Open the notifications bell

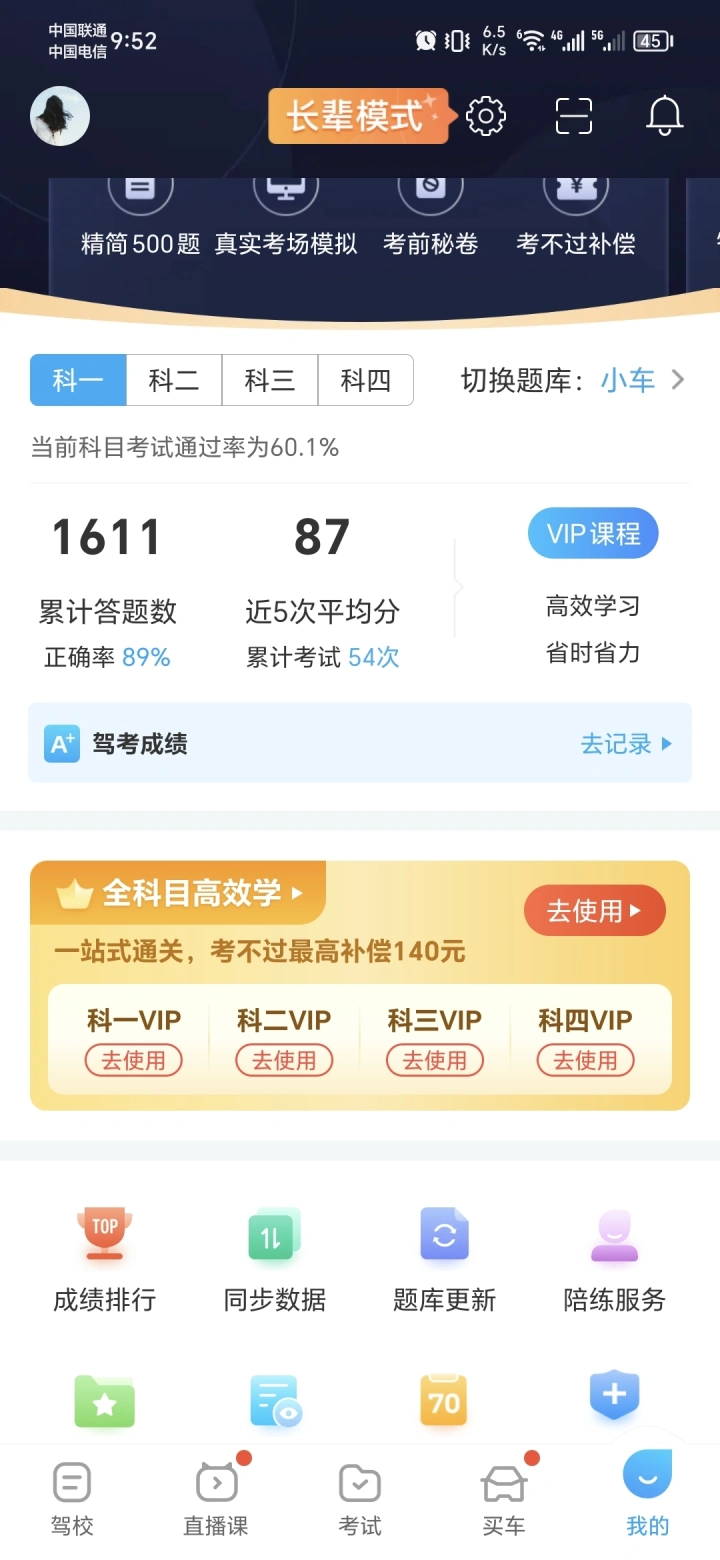[664, 116]
